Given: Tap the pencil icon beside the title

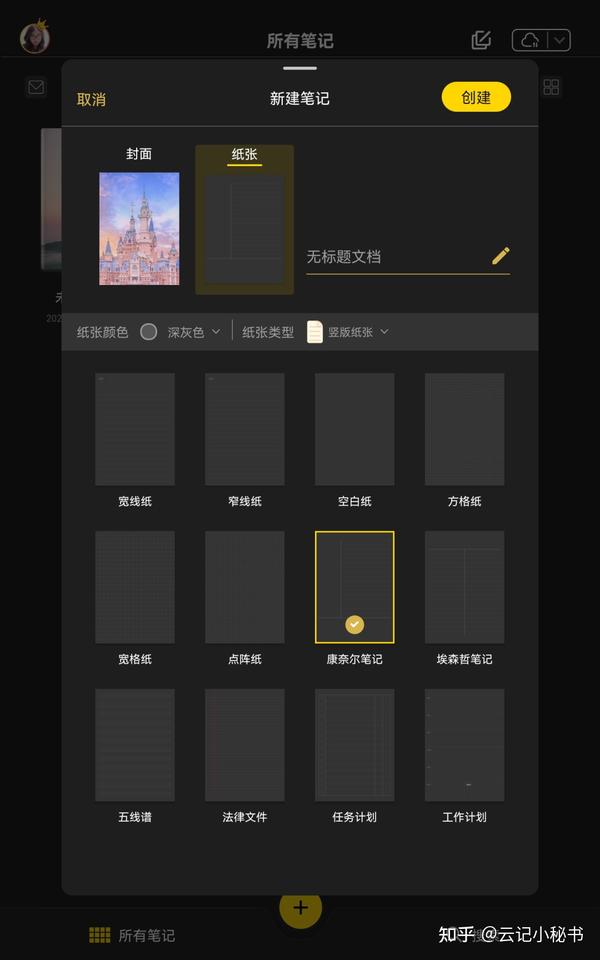Looking at the screenshot, I should (500, 256).
